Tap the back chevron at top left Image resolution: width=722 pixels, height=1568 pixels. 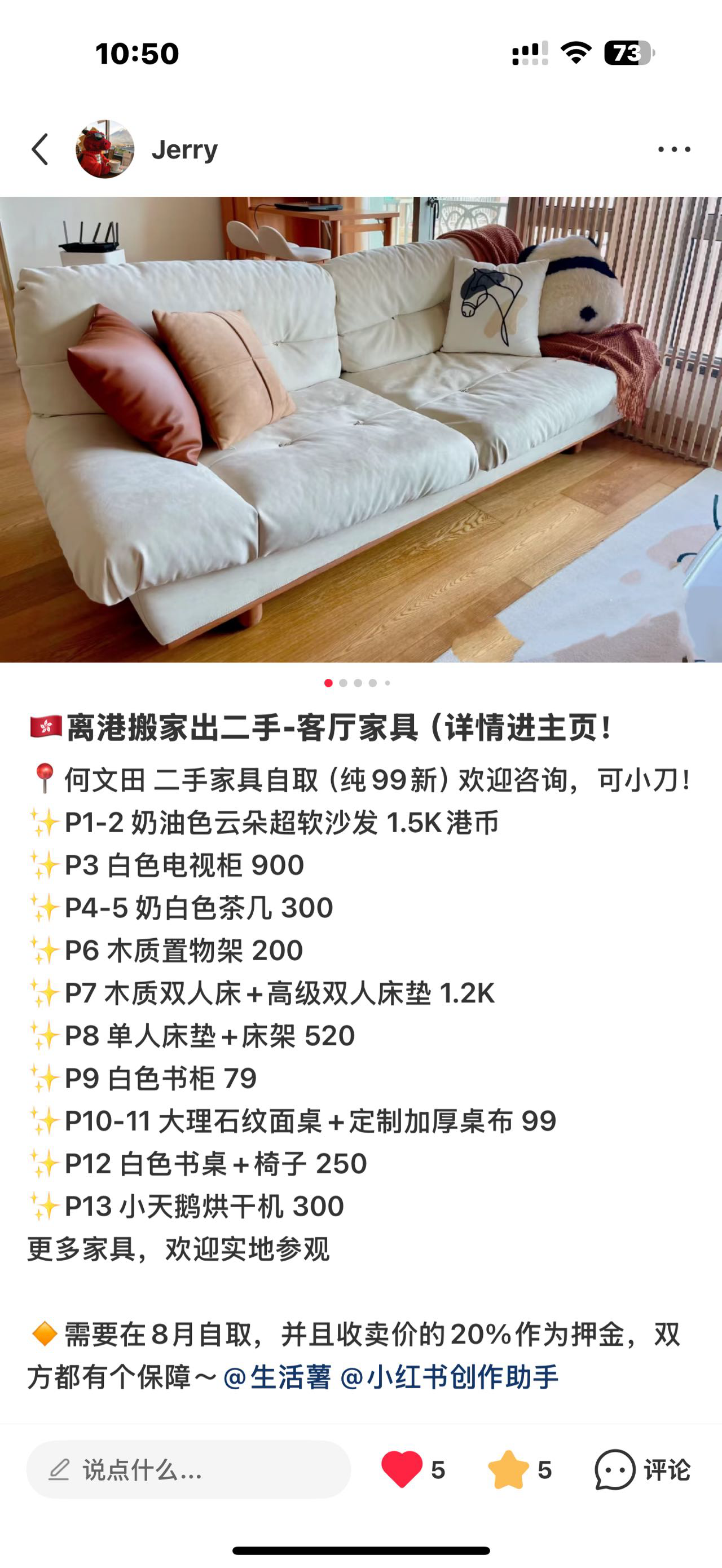(41, 148)
